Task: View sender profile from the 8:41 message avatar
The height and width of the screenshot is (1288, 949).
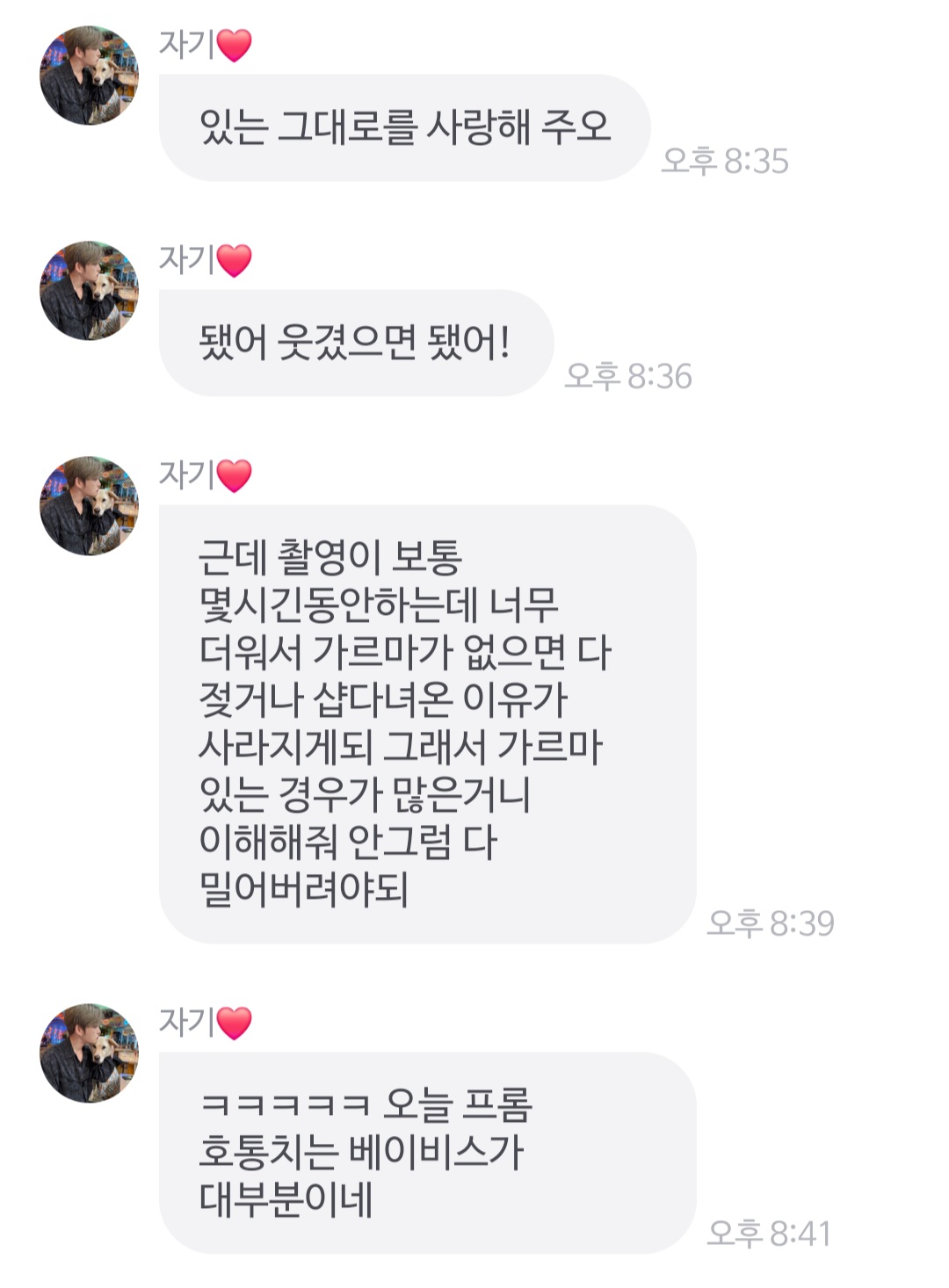Action: point(89,1053)
